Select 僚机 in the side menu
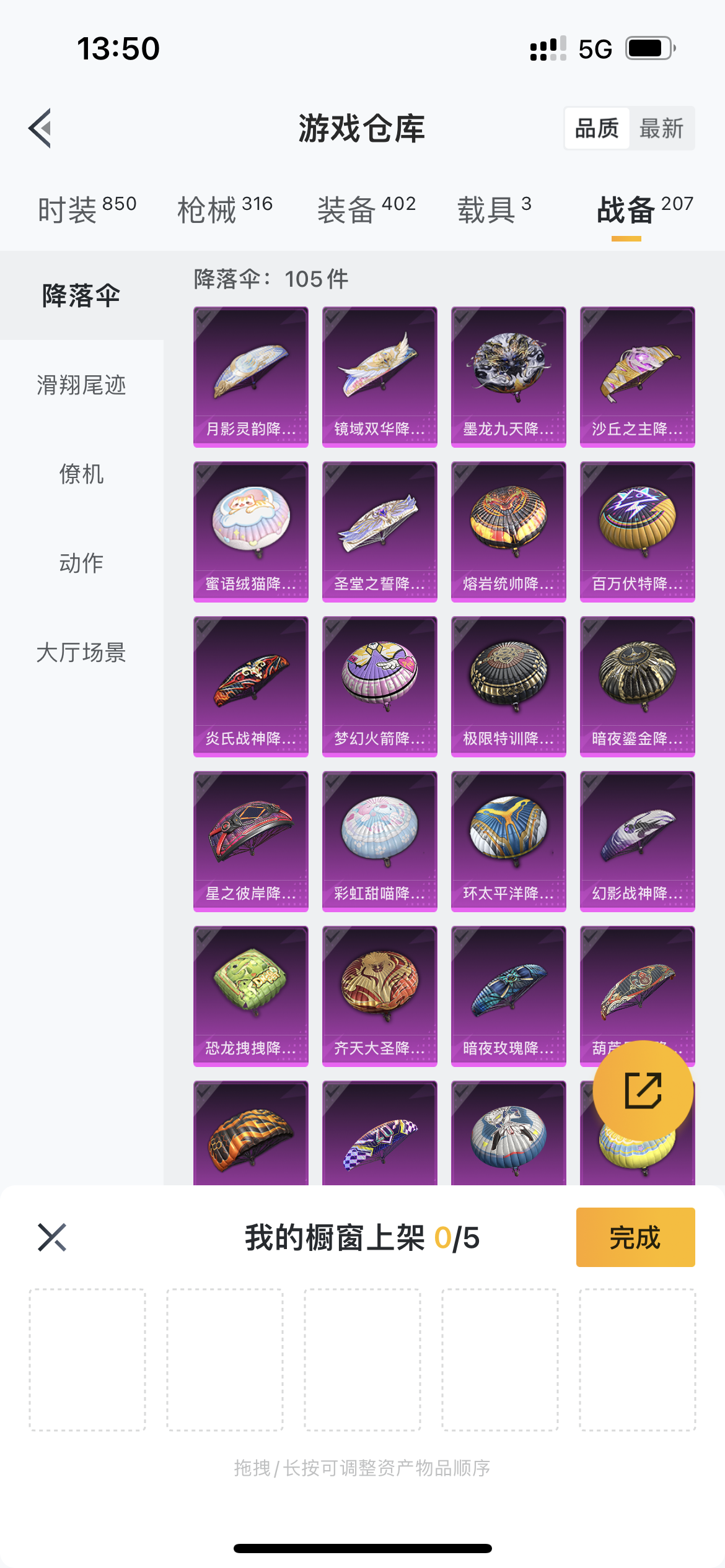 81,474
